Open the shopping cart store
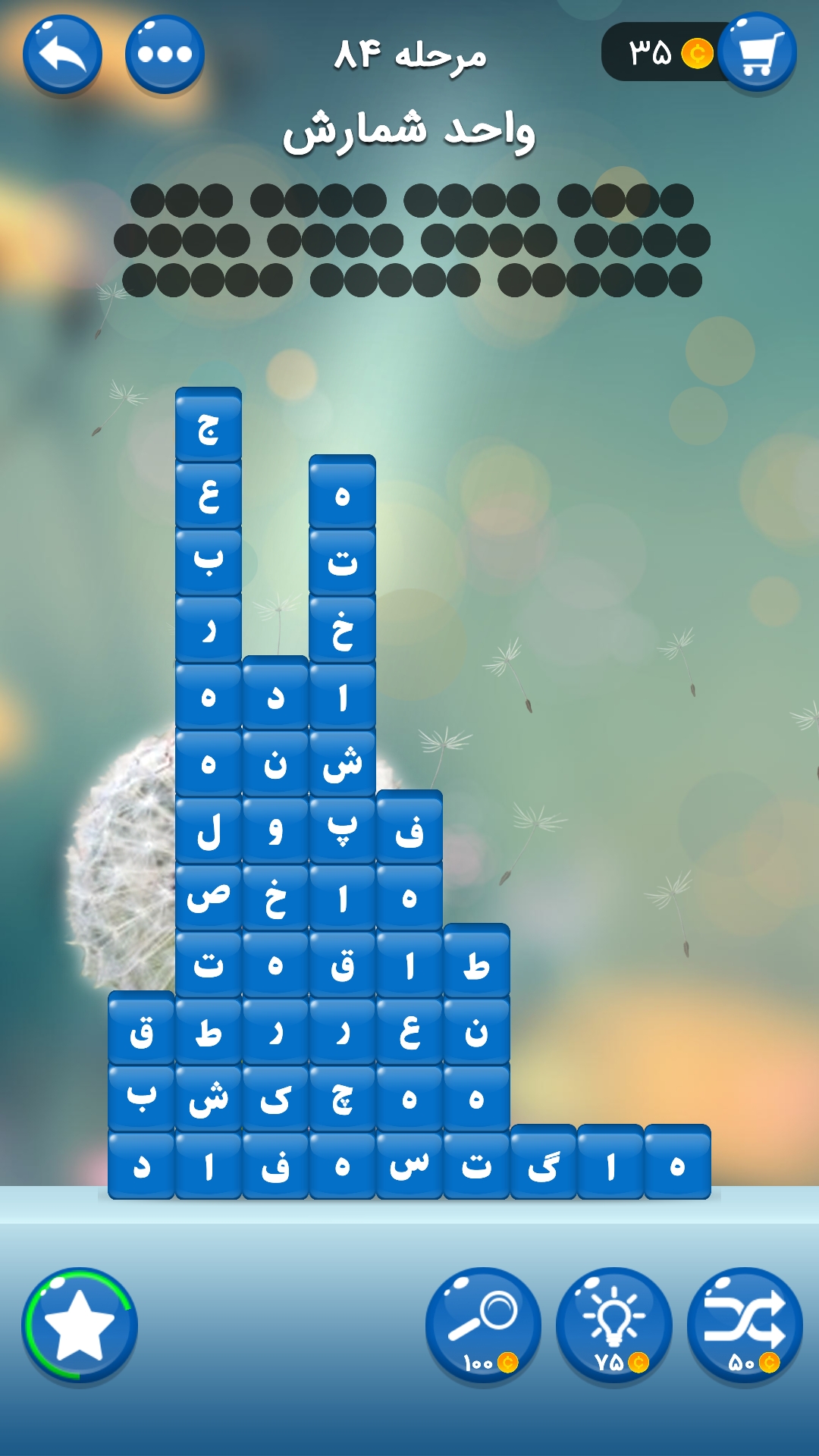 (757, 53)
